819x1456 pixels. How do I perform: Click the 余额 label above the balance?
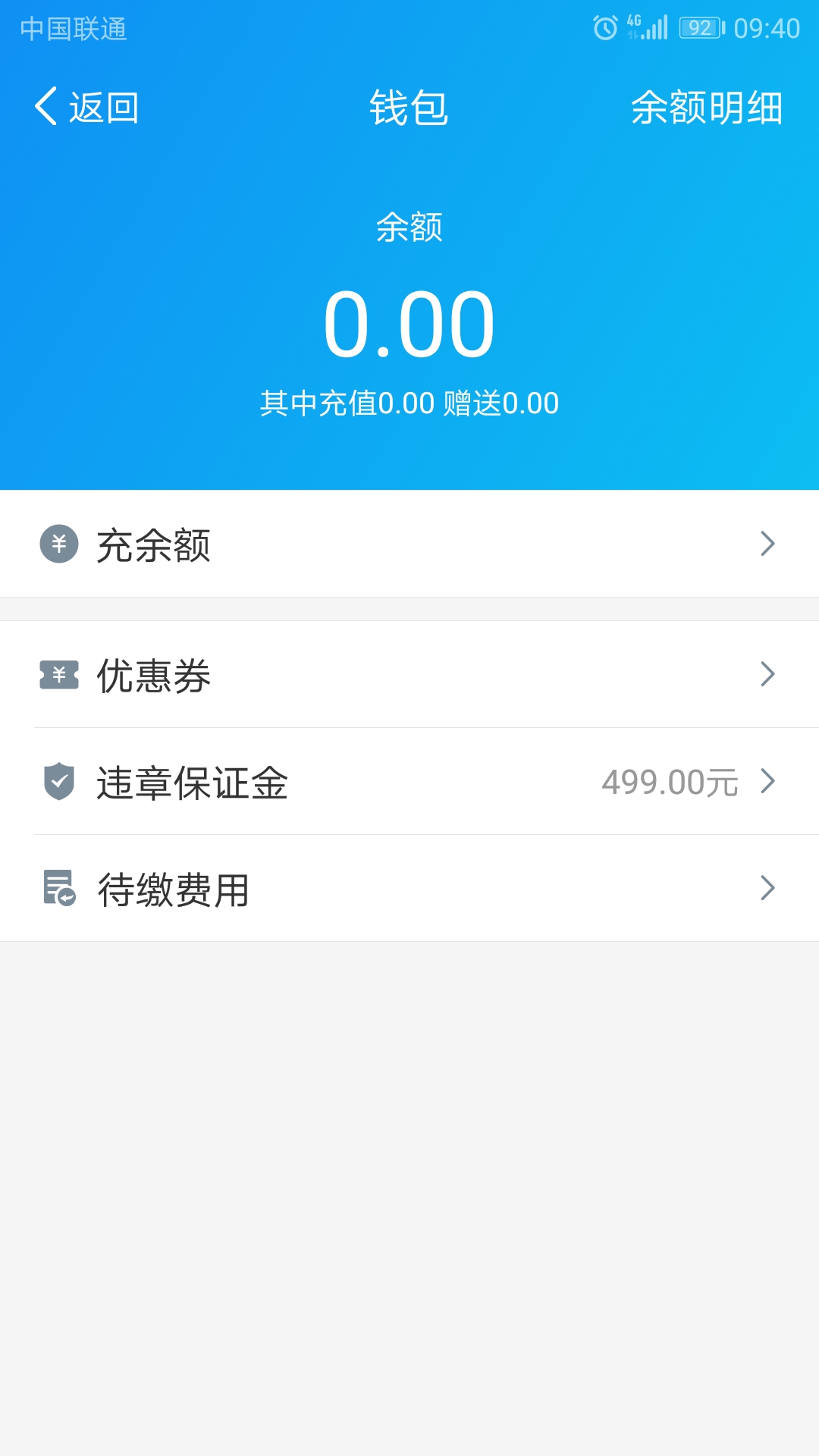(x=408, y=227)
